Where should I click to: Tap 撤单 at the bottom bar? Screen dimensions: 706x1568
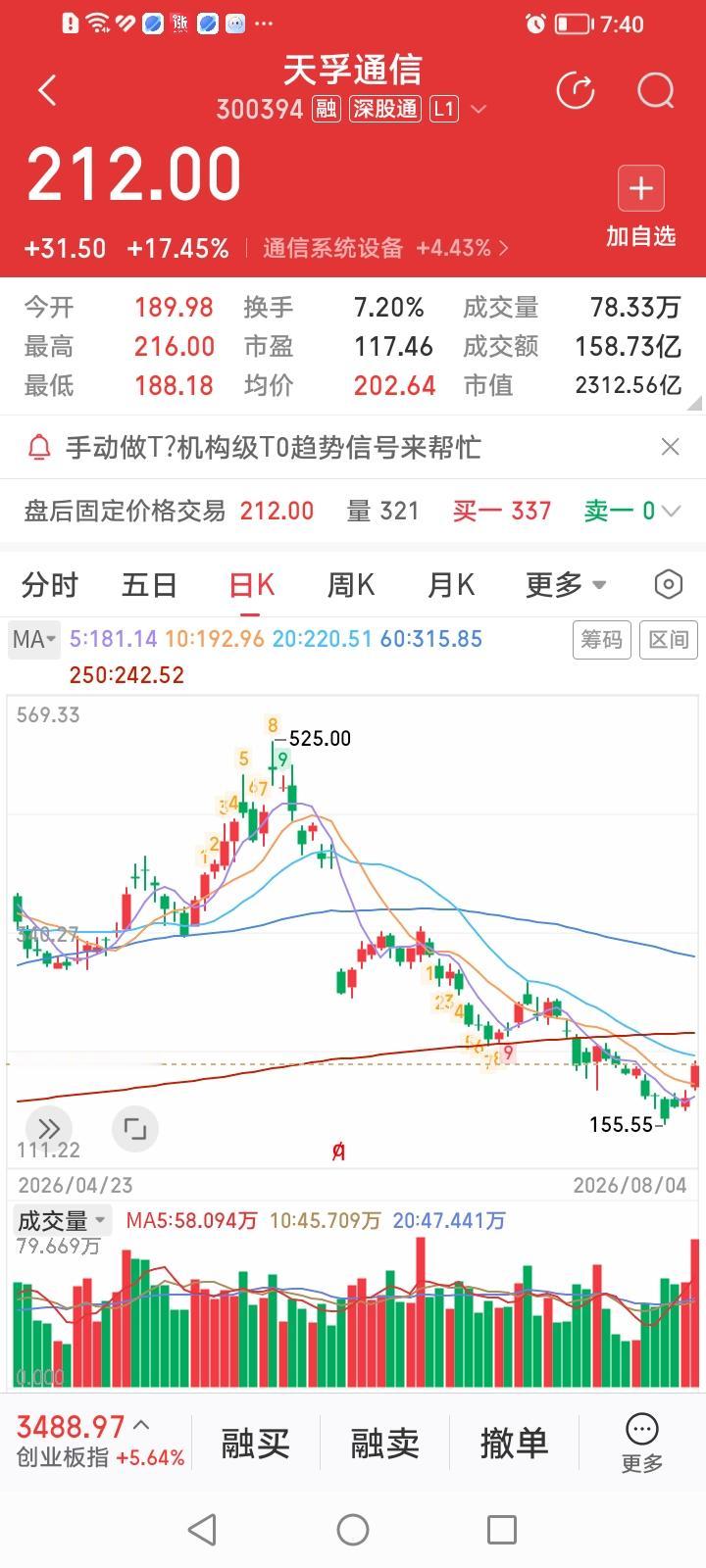pyautogui.click(x=514, y=1443)
